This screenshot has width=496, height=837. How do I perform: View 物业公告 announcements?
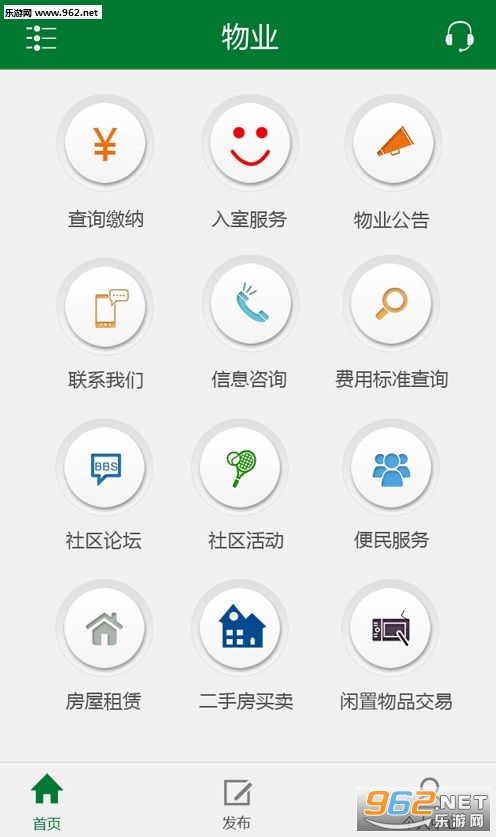click(393, 144)
